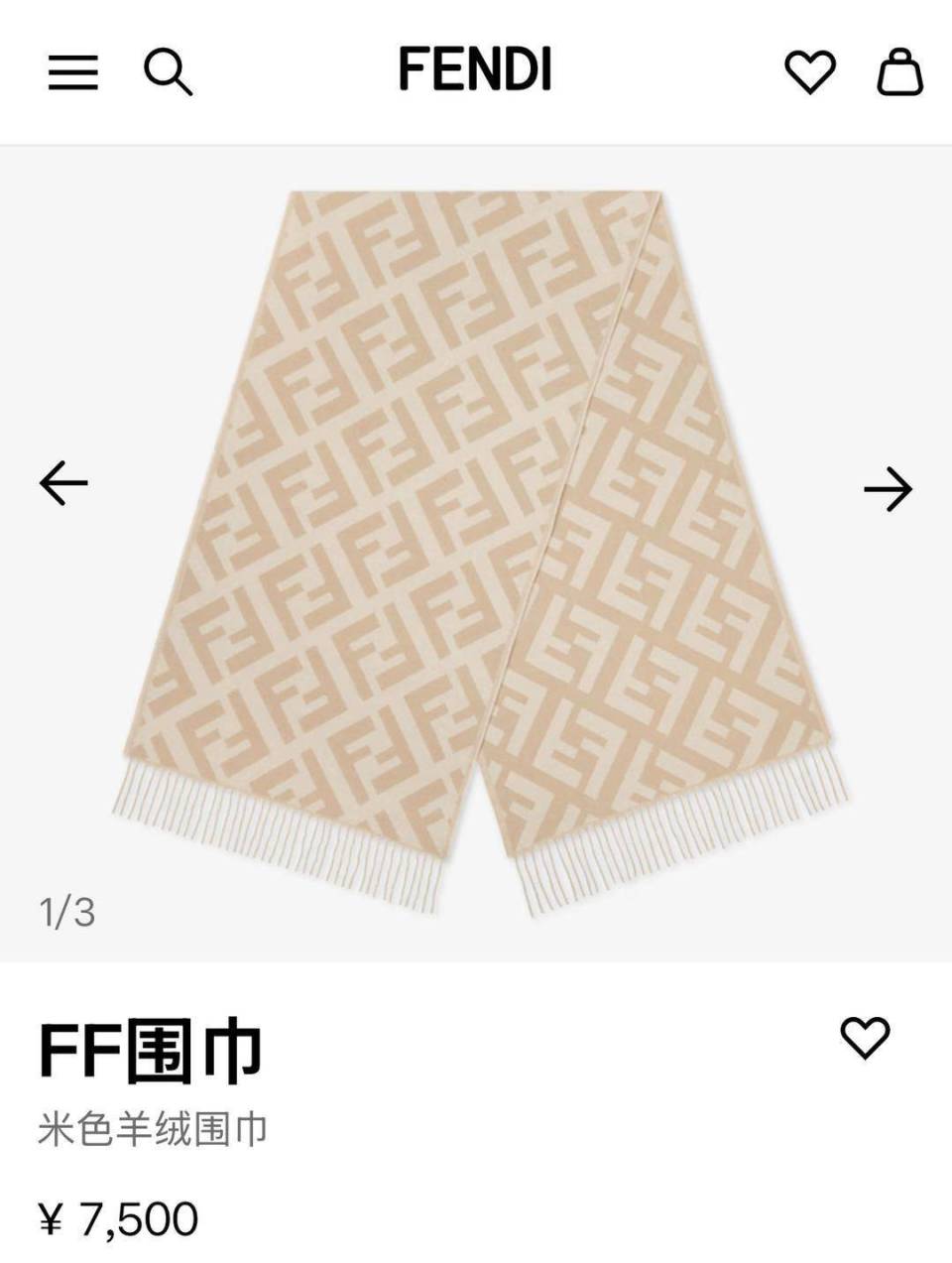Screen dimensions: 952x1263
Task: Open the shopping bag
Action: pyautogui.click(x=899, y=72)
